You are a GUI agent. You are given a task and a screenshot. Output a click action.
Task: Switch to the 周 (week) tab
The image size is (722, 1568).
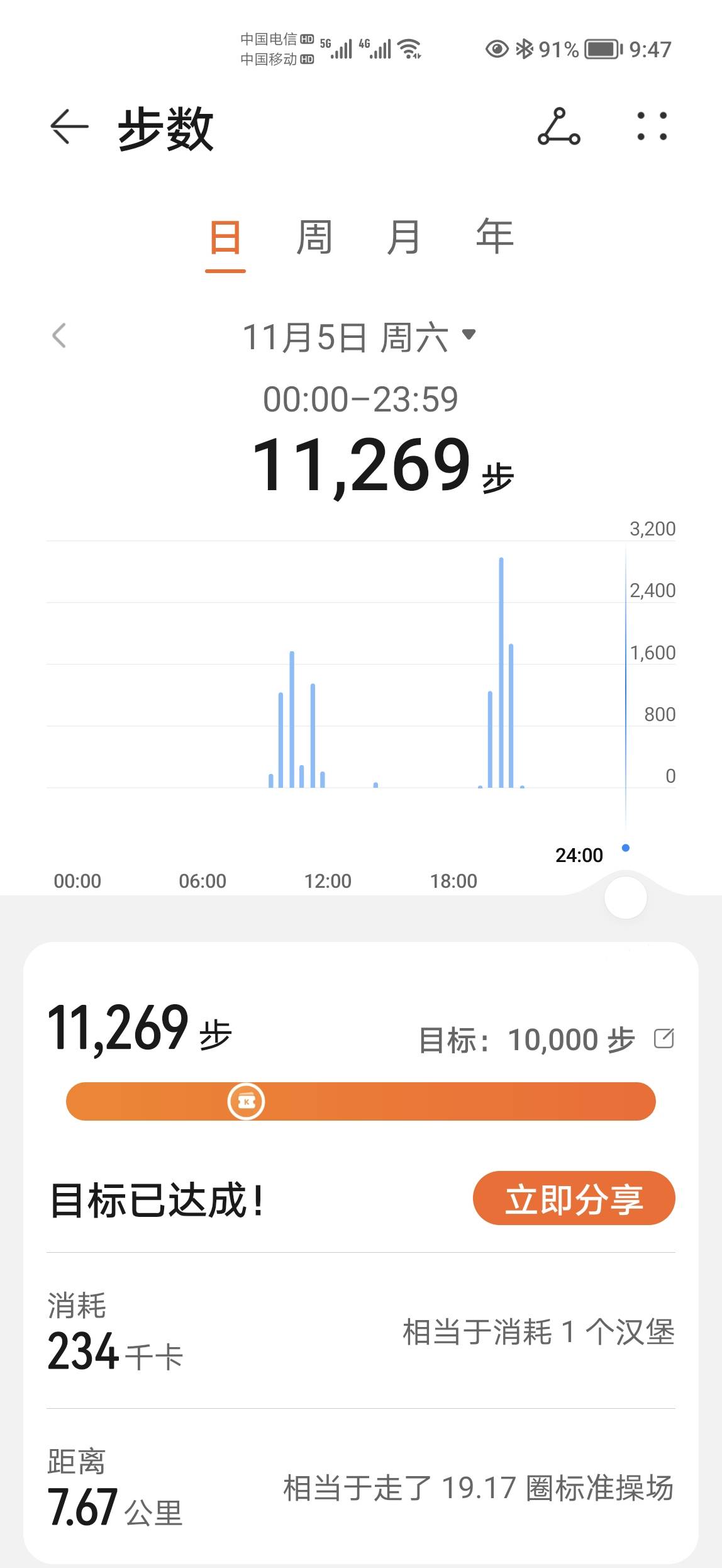(x=314, y=238)
